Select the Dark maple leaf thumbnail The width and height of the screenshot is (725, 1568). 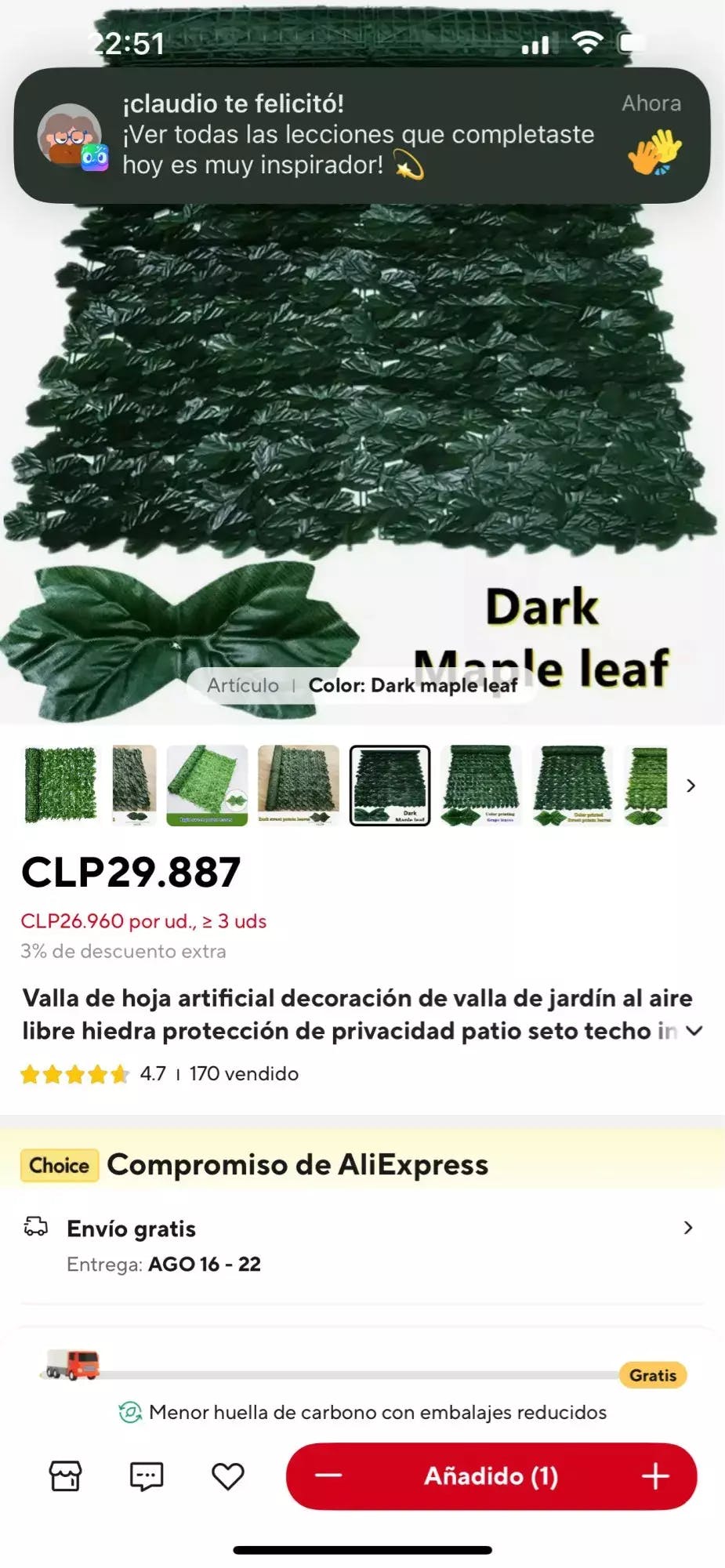(x=390, y=785)
